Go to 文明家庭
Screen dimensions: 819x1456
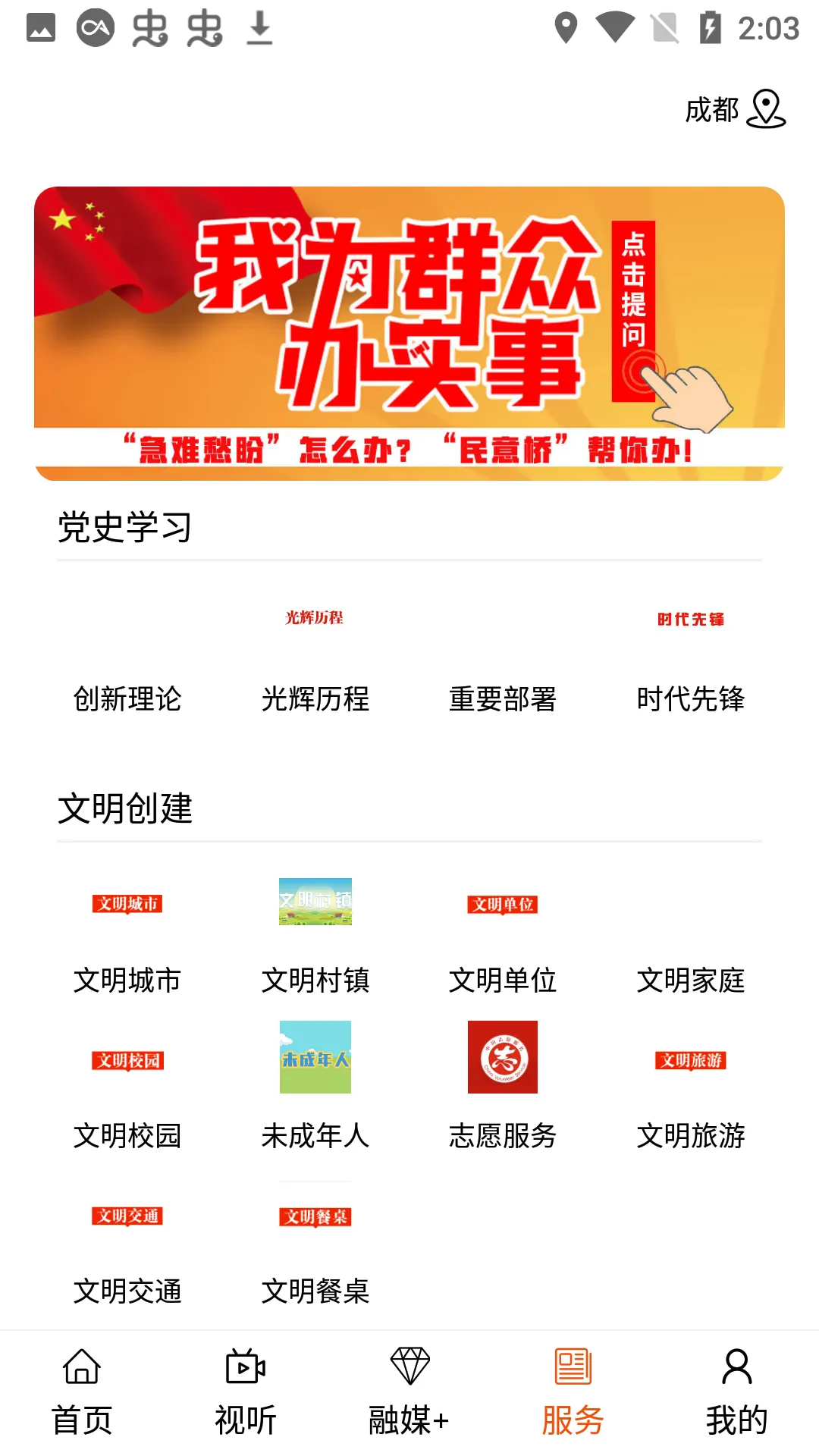(x=690, y=948)
